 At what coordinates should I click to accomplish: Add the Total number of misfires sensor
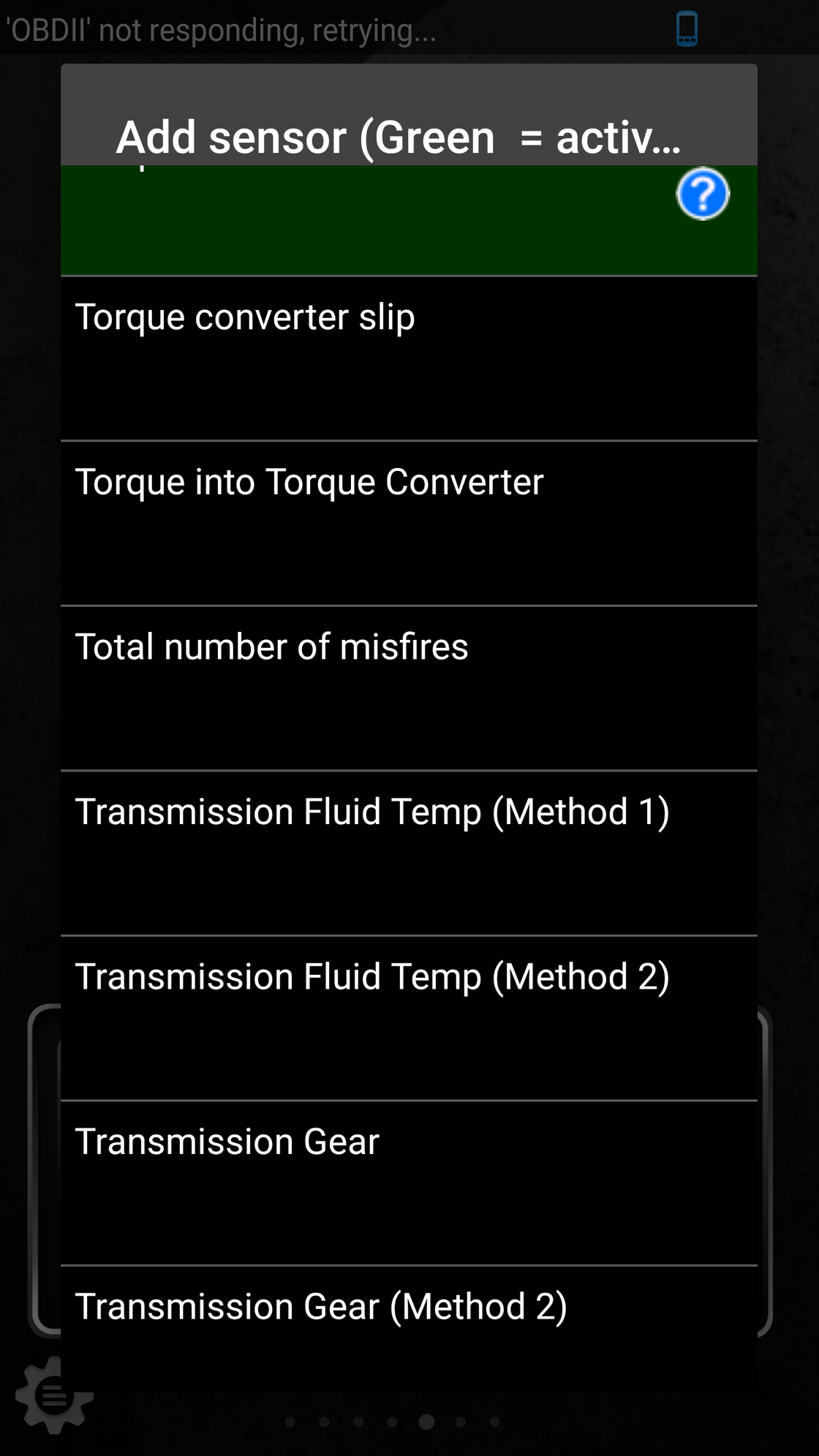(x=409, y=688)
